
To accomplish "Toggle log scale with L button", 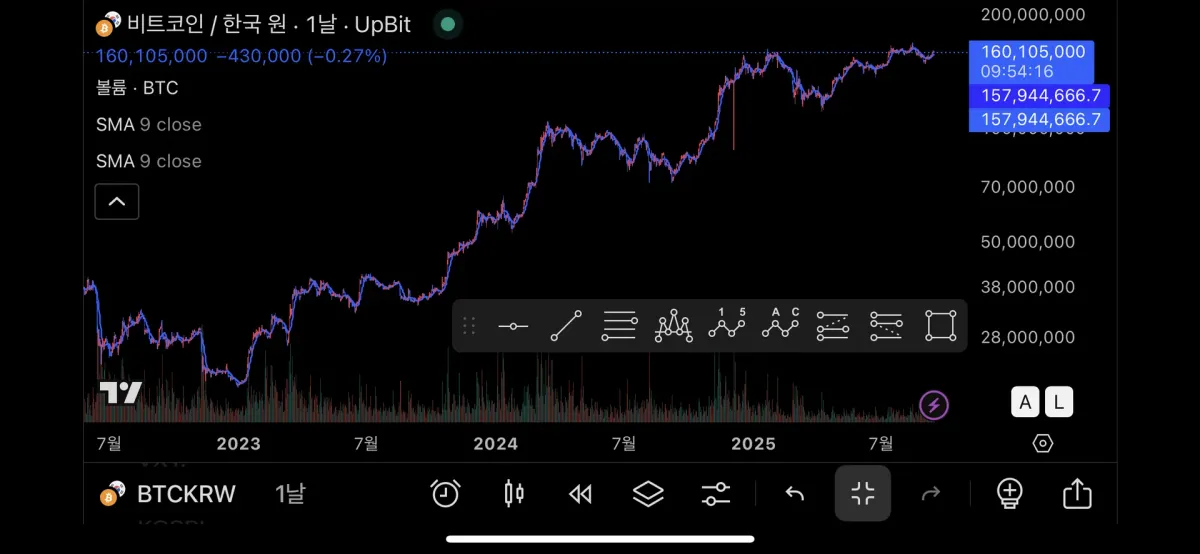I will tap(1059, 403).
